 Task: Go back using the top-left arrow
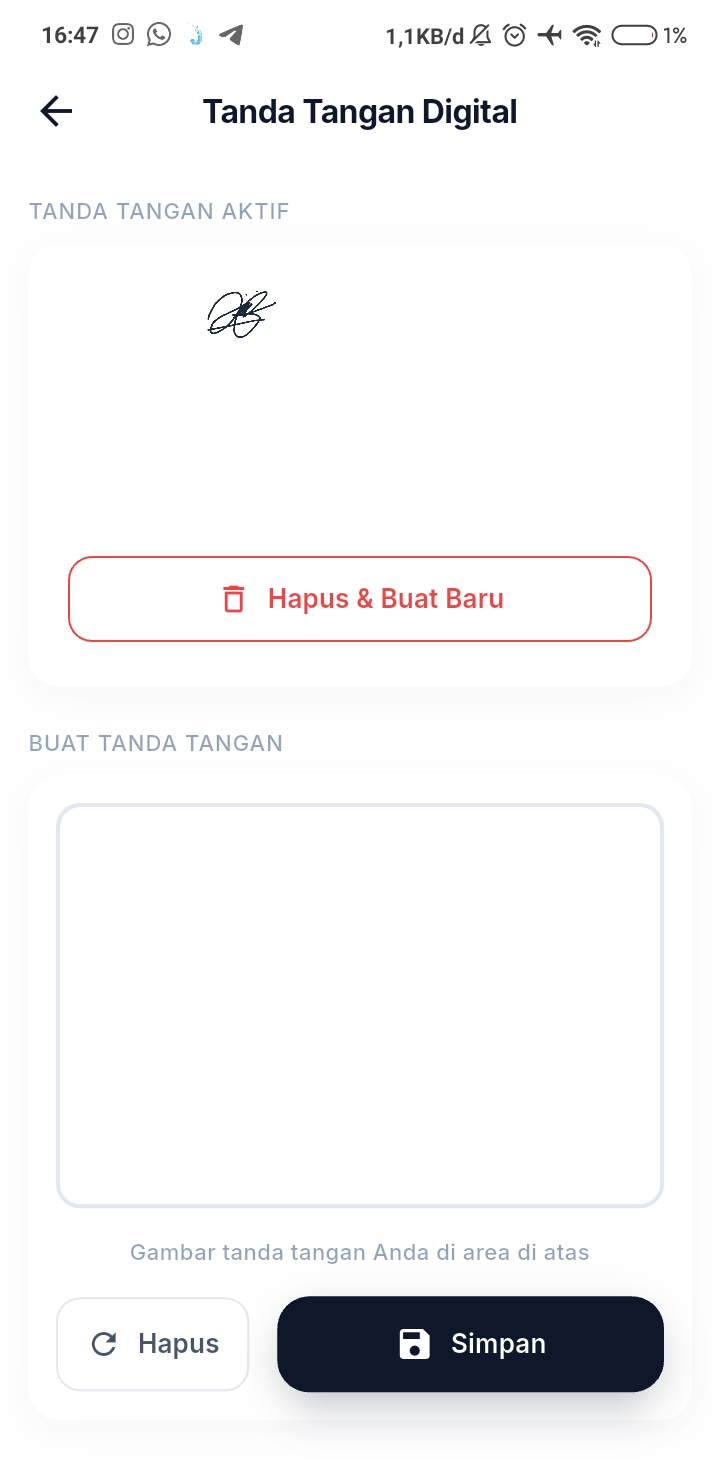tap(56, 111)
